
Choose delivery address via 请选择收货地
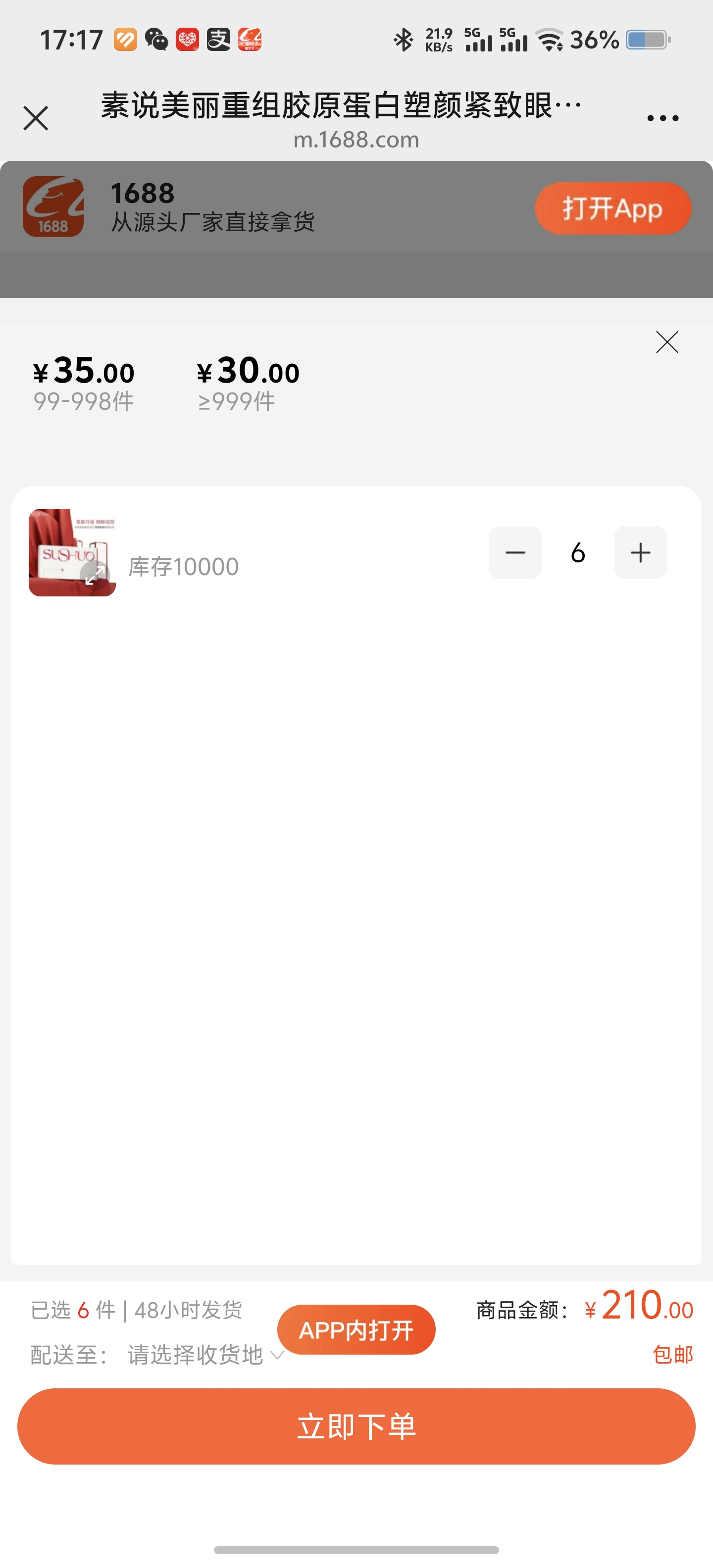tap(204, 1355)
